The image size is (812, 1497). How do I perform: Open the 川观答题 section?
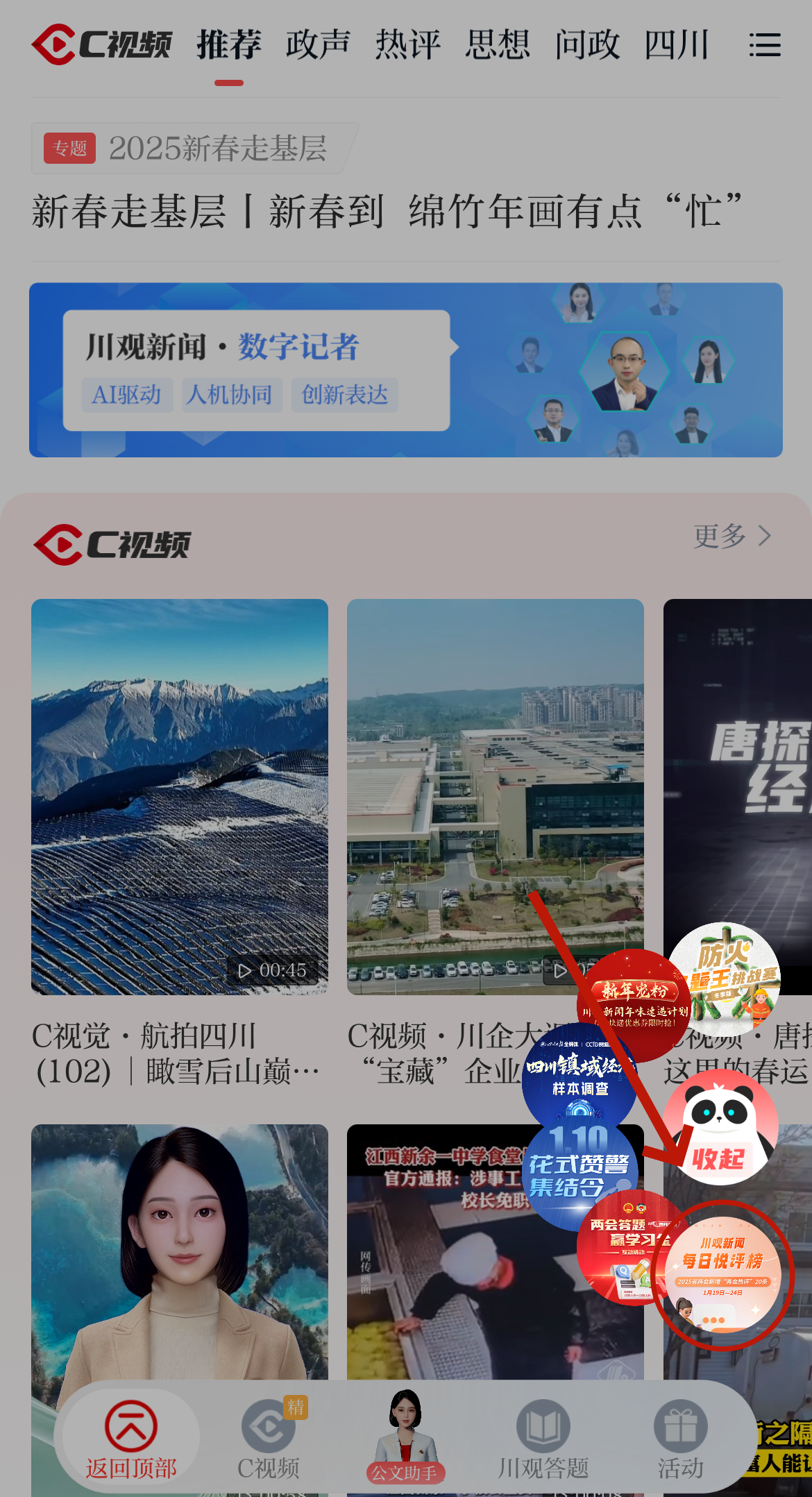coord(543,1439)
